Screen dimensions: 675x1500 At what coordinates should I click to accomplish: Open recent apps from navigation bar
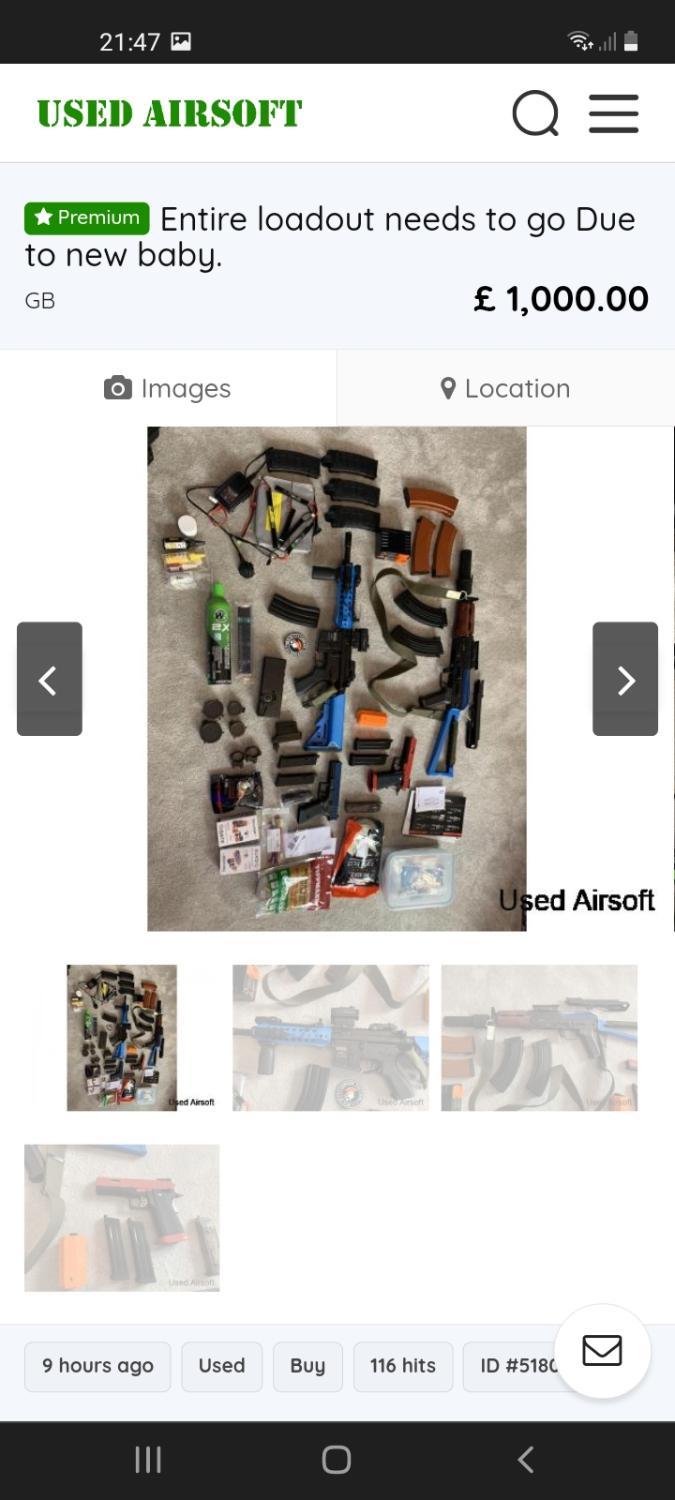pyautogui.click(x=148, y=1460)
